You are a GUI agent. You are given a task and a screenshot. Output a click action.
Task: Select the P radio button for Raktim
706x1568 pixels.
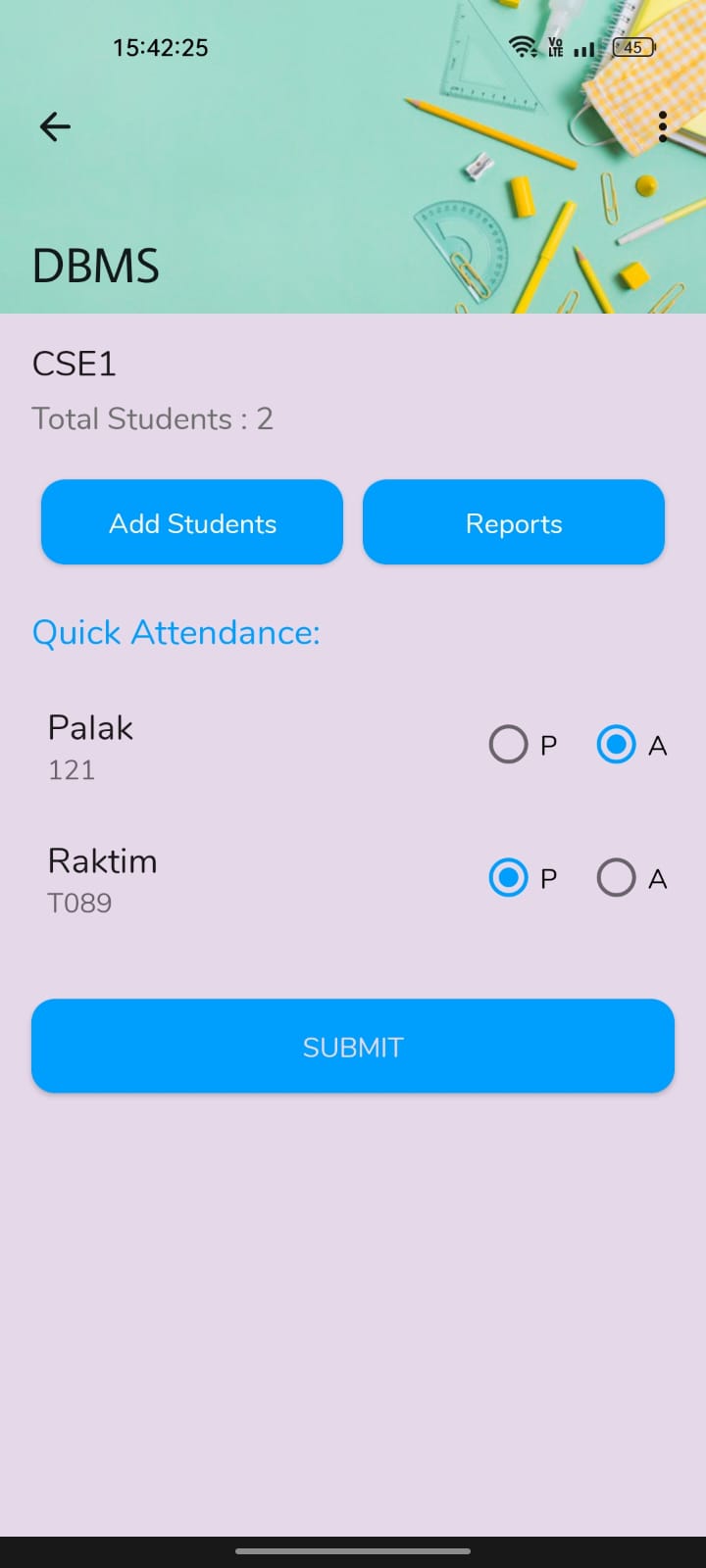tap(507, 878)
